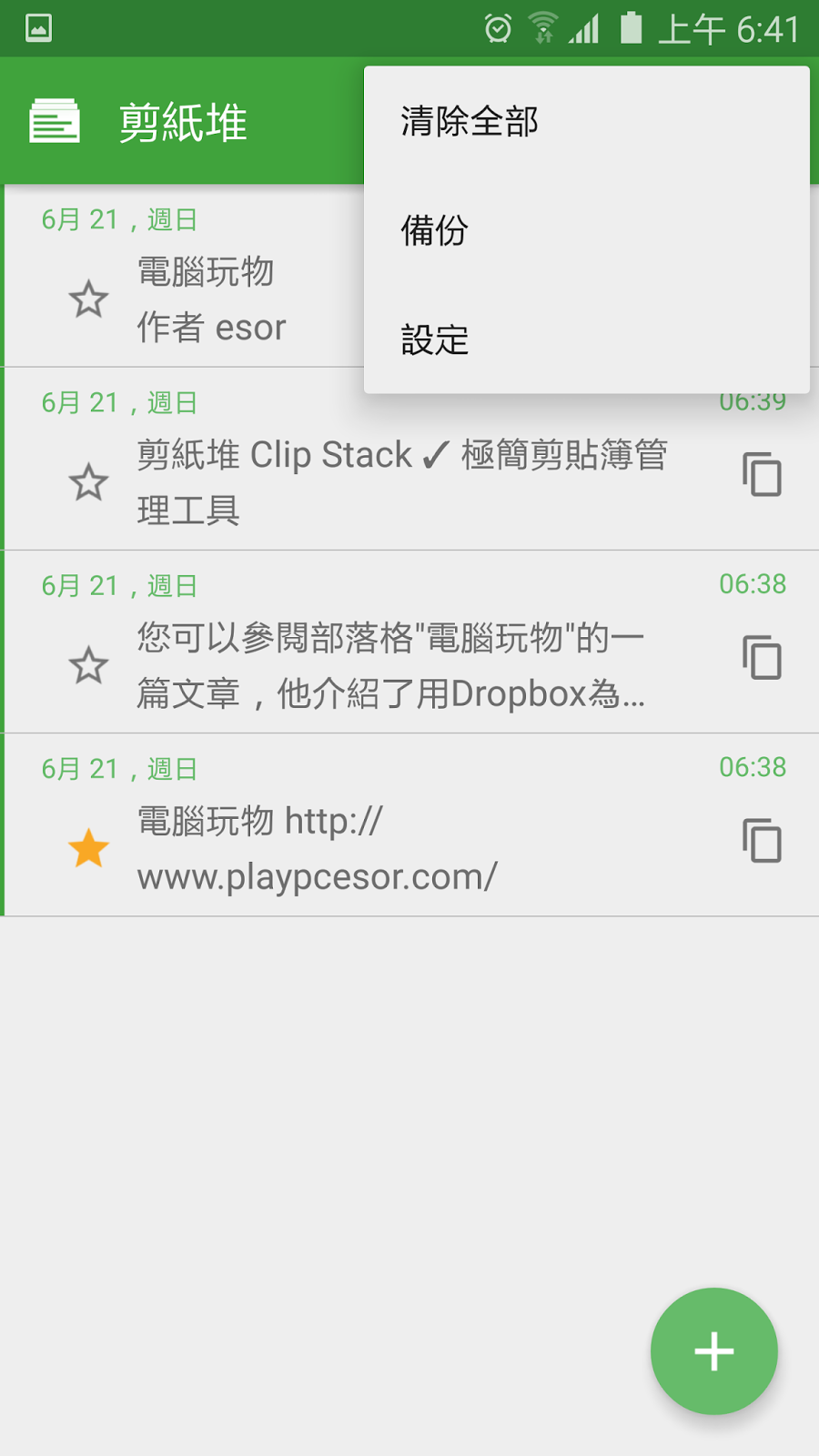Copy the 您可以參閱部落格 clip text

tap(762, 657)
